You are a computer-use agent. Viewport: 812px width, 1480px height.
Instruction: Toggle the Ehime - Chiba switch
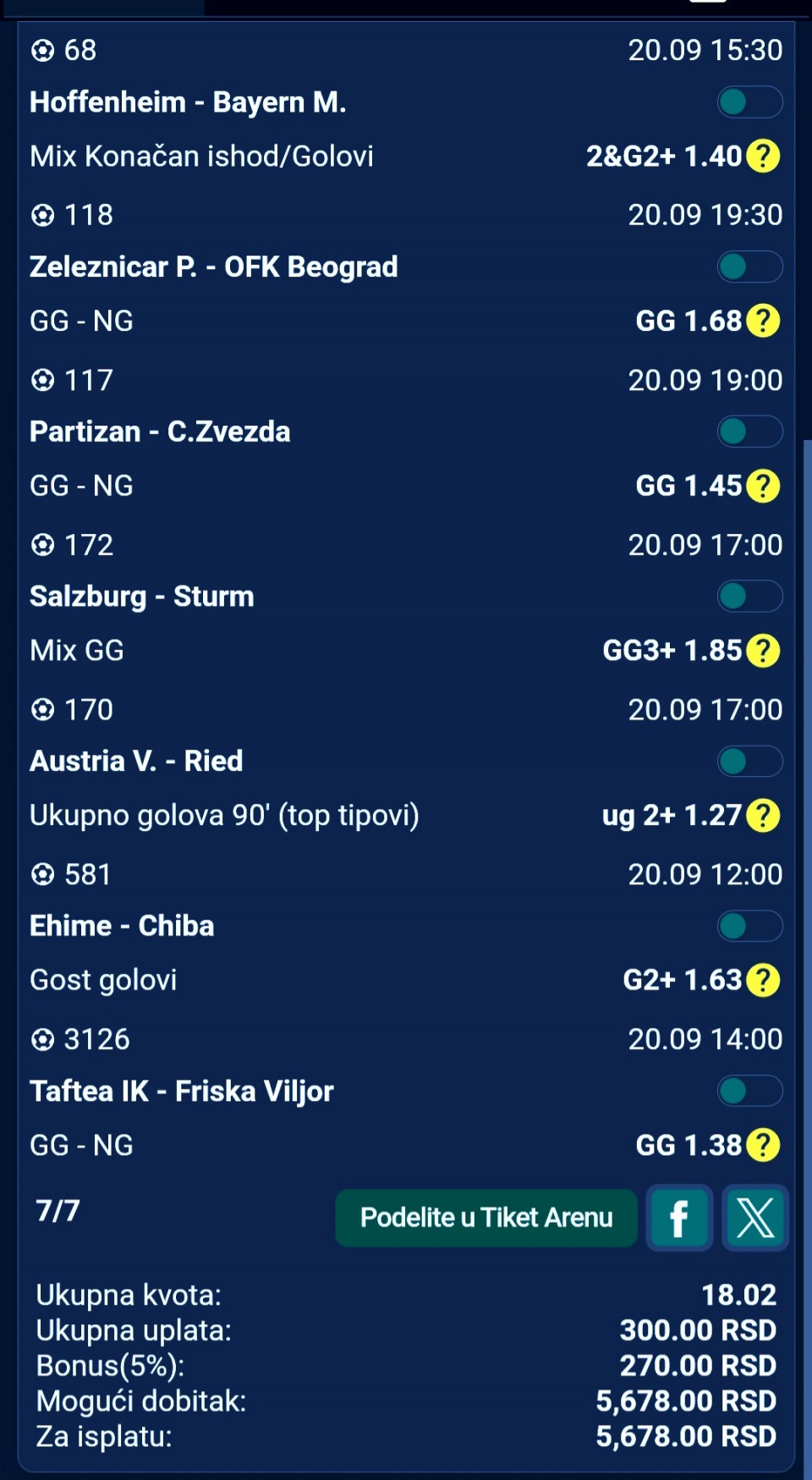[x=749, y=926]
